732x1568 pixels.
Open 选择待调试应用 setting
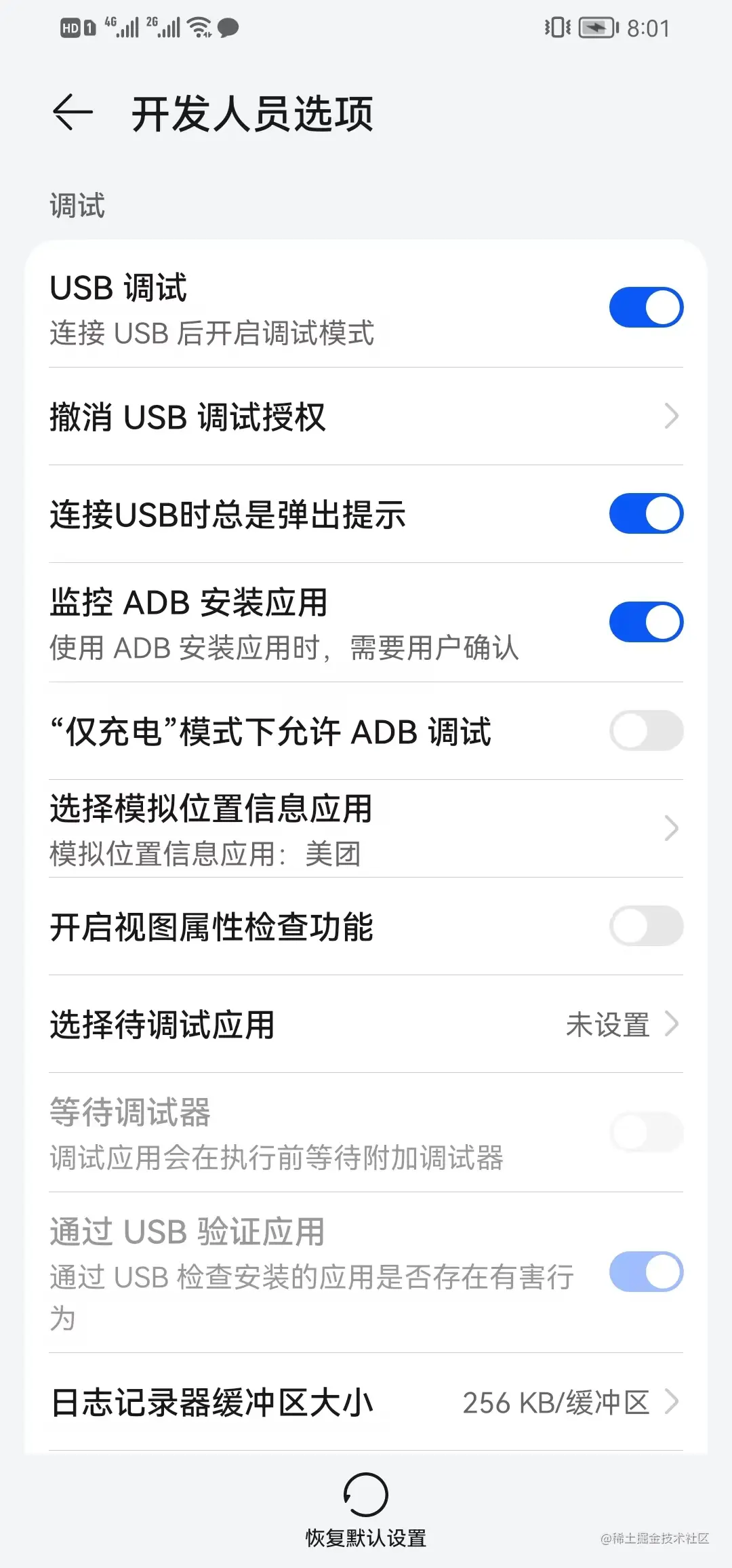point(366,1024)
